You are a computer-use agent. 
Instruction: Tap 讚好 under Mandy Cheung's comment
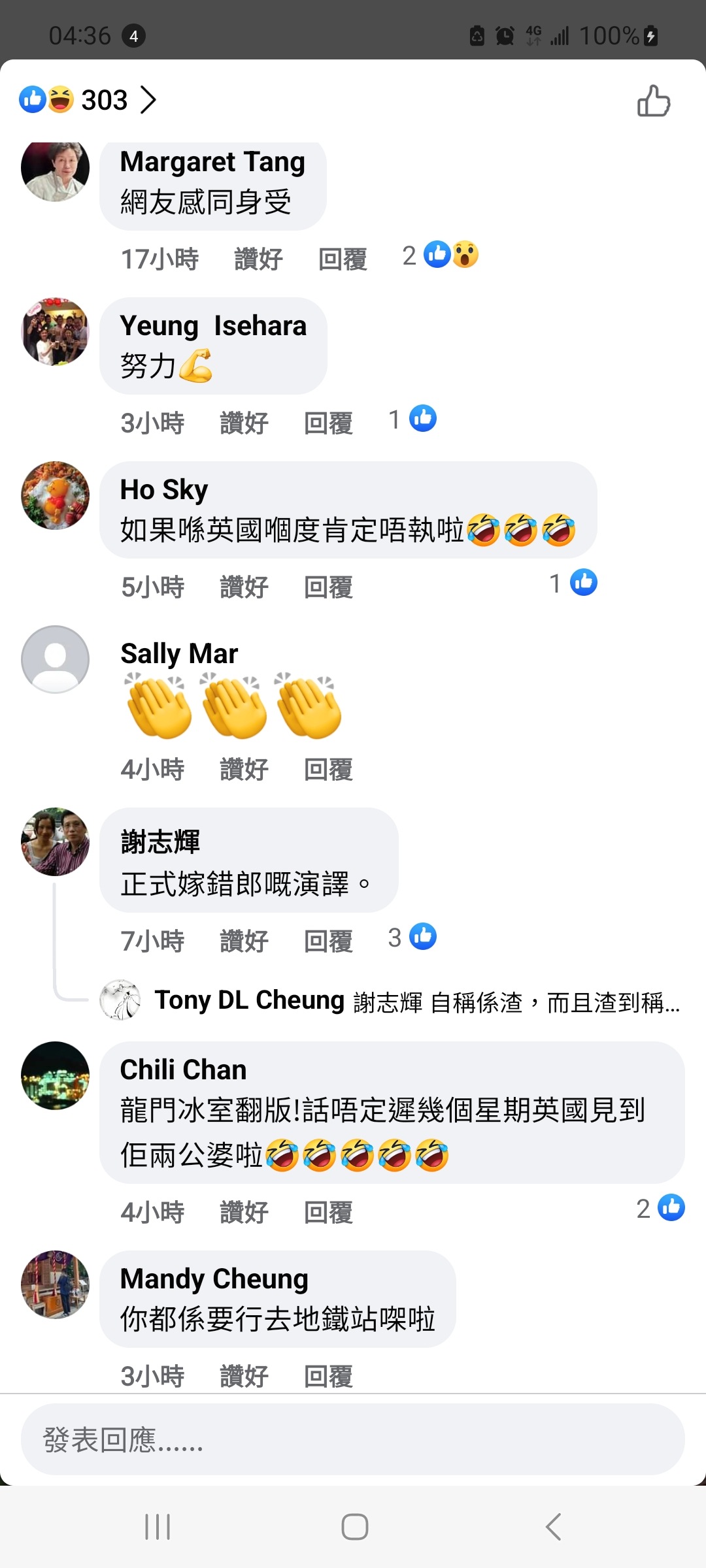point(245,1375)
